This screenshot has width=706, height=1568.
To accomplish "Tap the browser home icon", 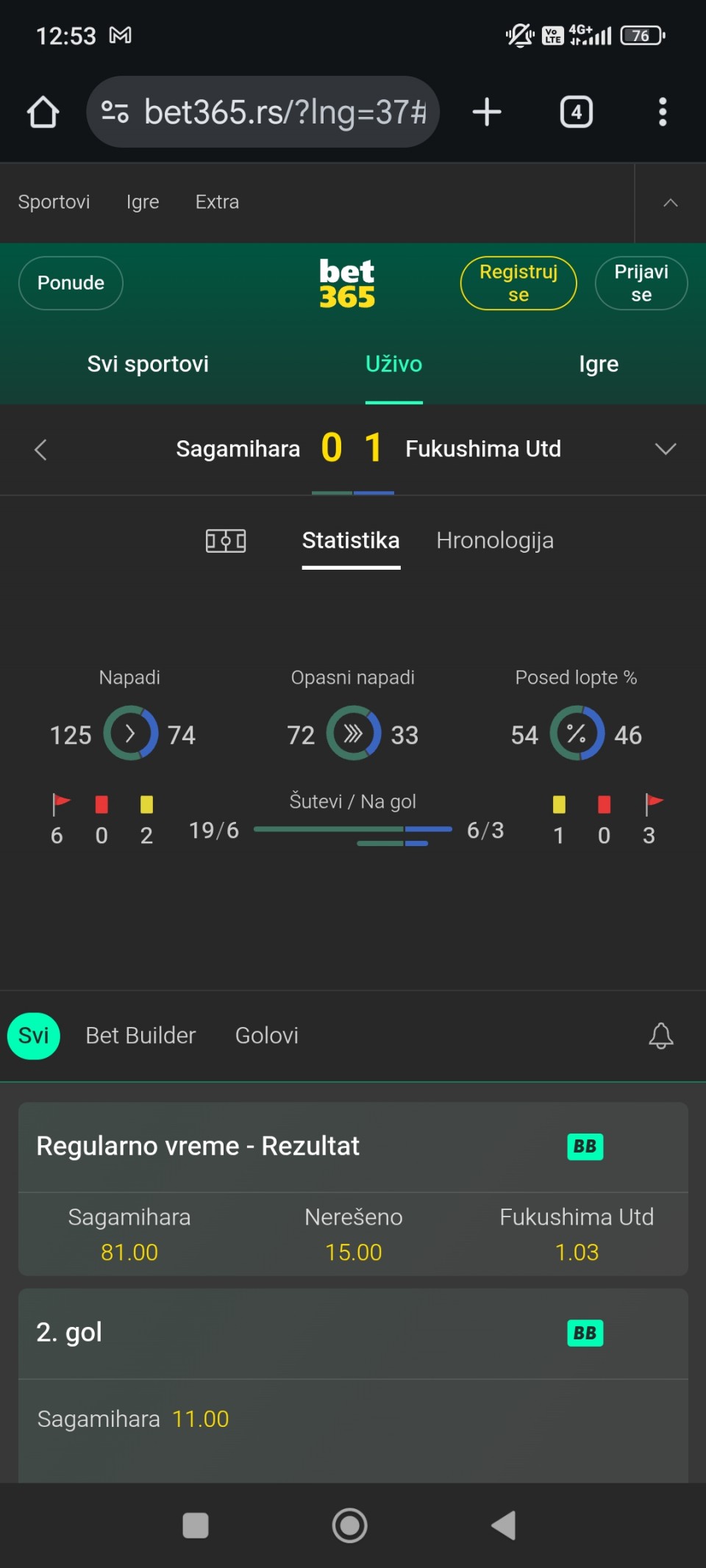I will pyautogui.click(x=43, y=112).
